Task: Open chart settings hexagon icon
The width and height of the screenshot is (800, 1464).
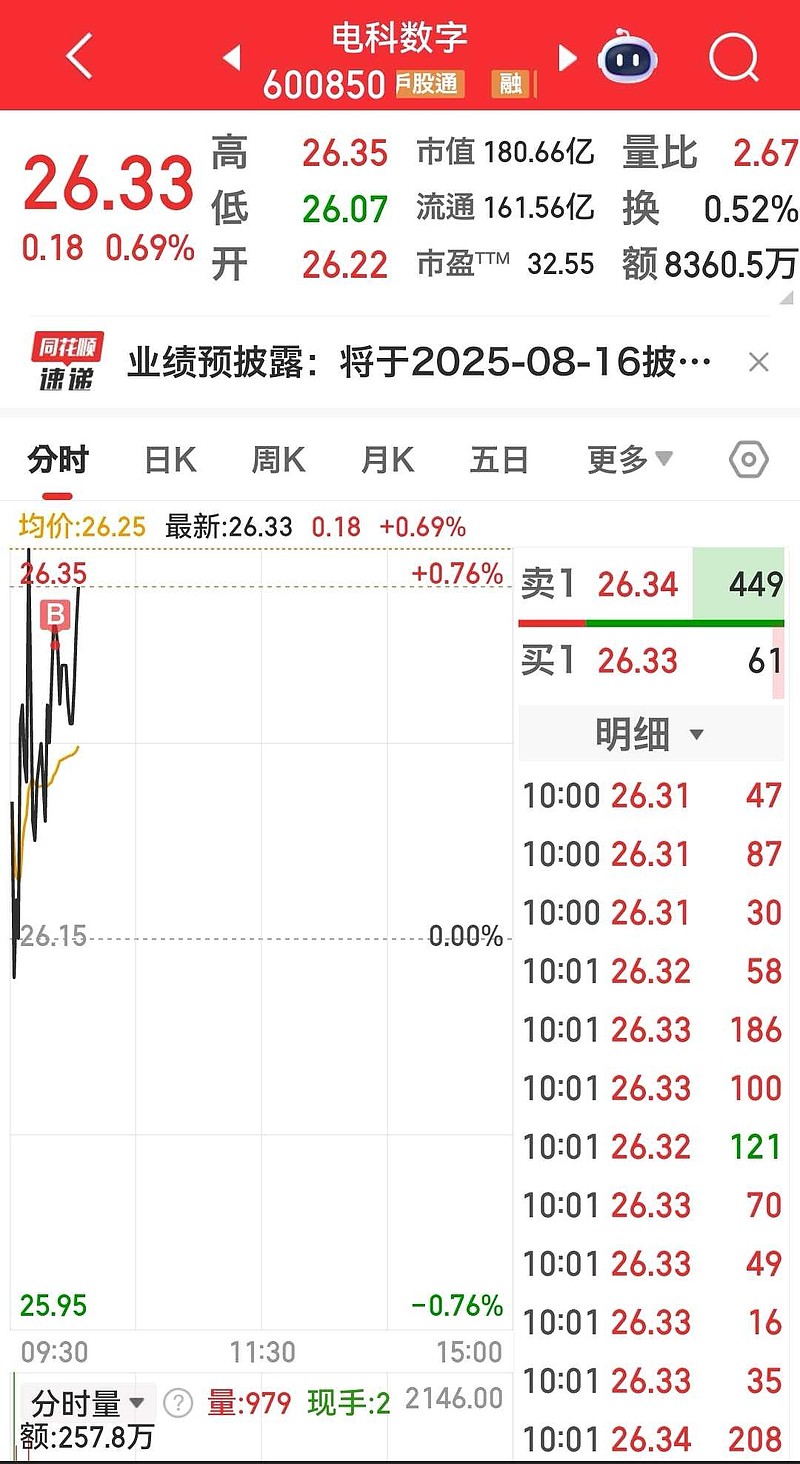Action: click(749, 460)
